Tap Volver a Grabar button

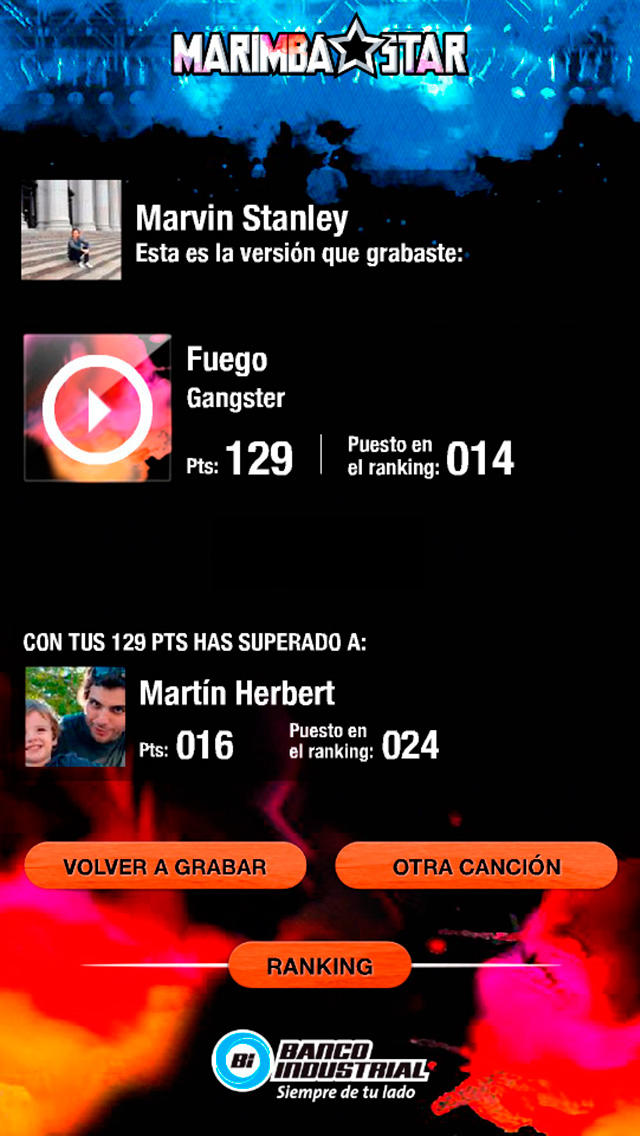pyautogui.click(x=165, y=866)
